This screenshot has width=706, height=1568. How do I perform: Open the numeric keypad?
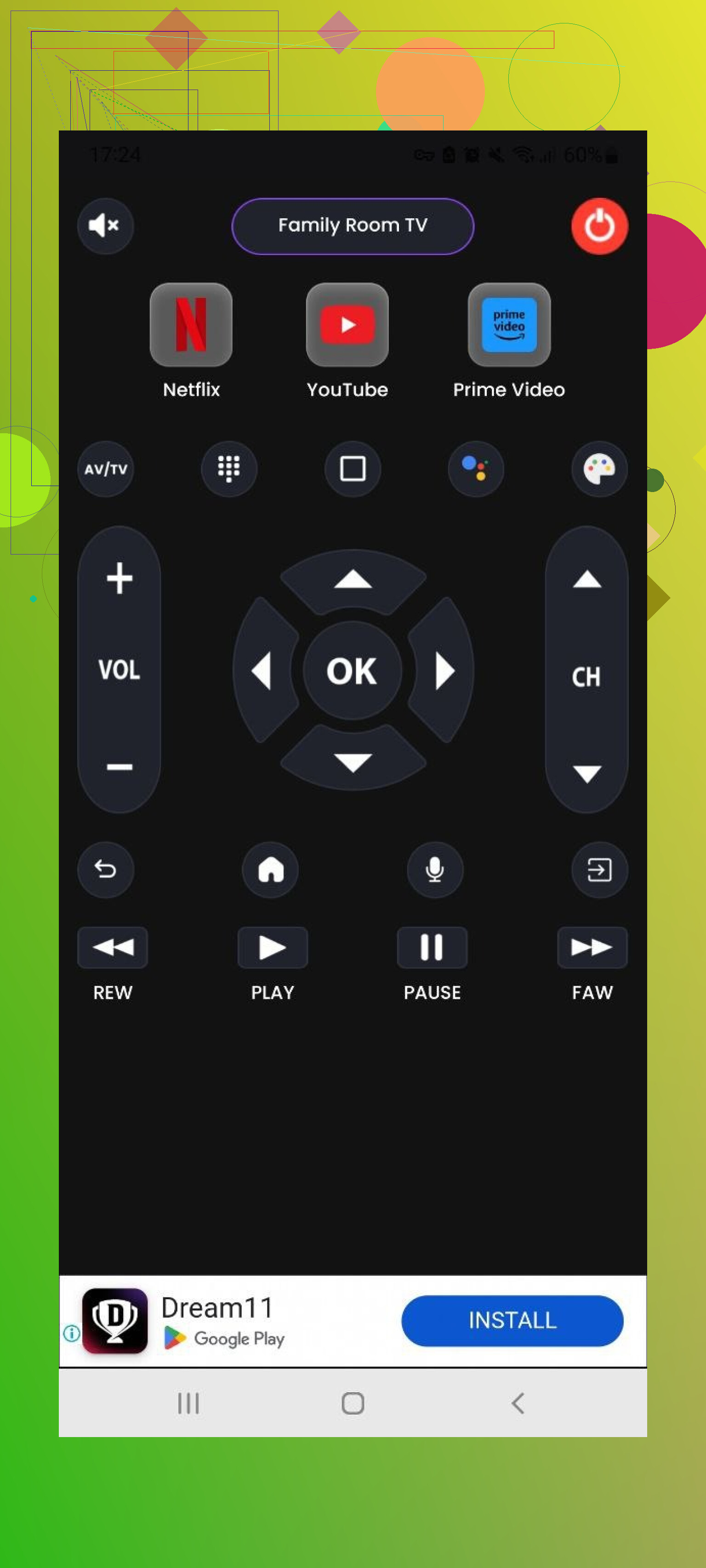point(229,469)
